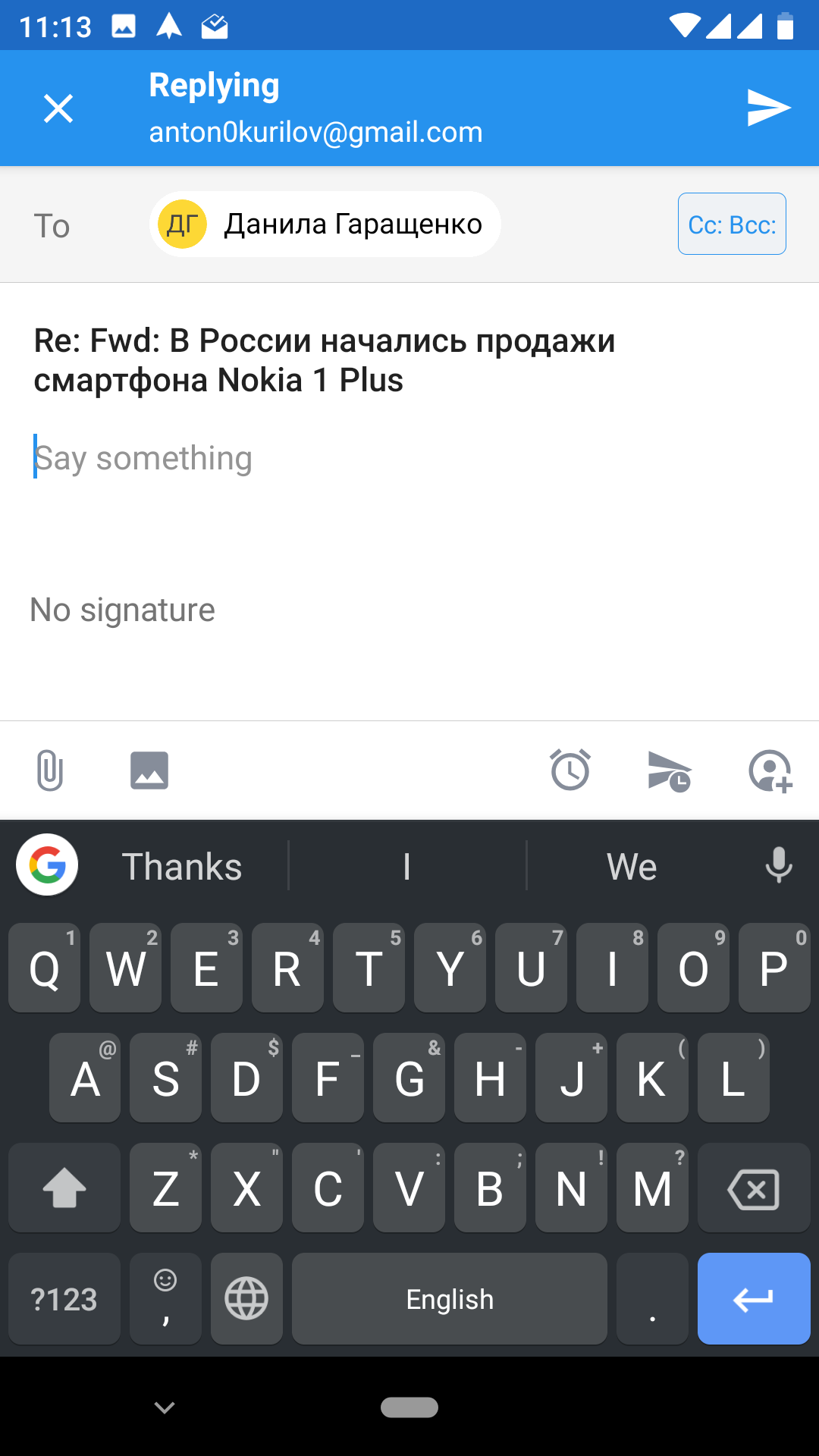Image resolution: width=819 pixels, height=1456 pixels.
Task: Add a contact with person-plus icon
Action: click(x=770, y=771)
